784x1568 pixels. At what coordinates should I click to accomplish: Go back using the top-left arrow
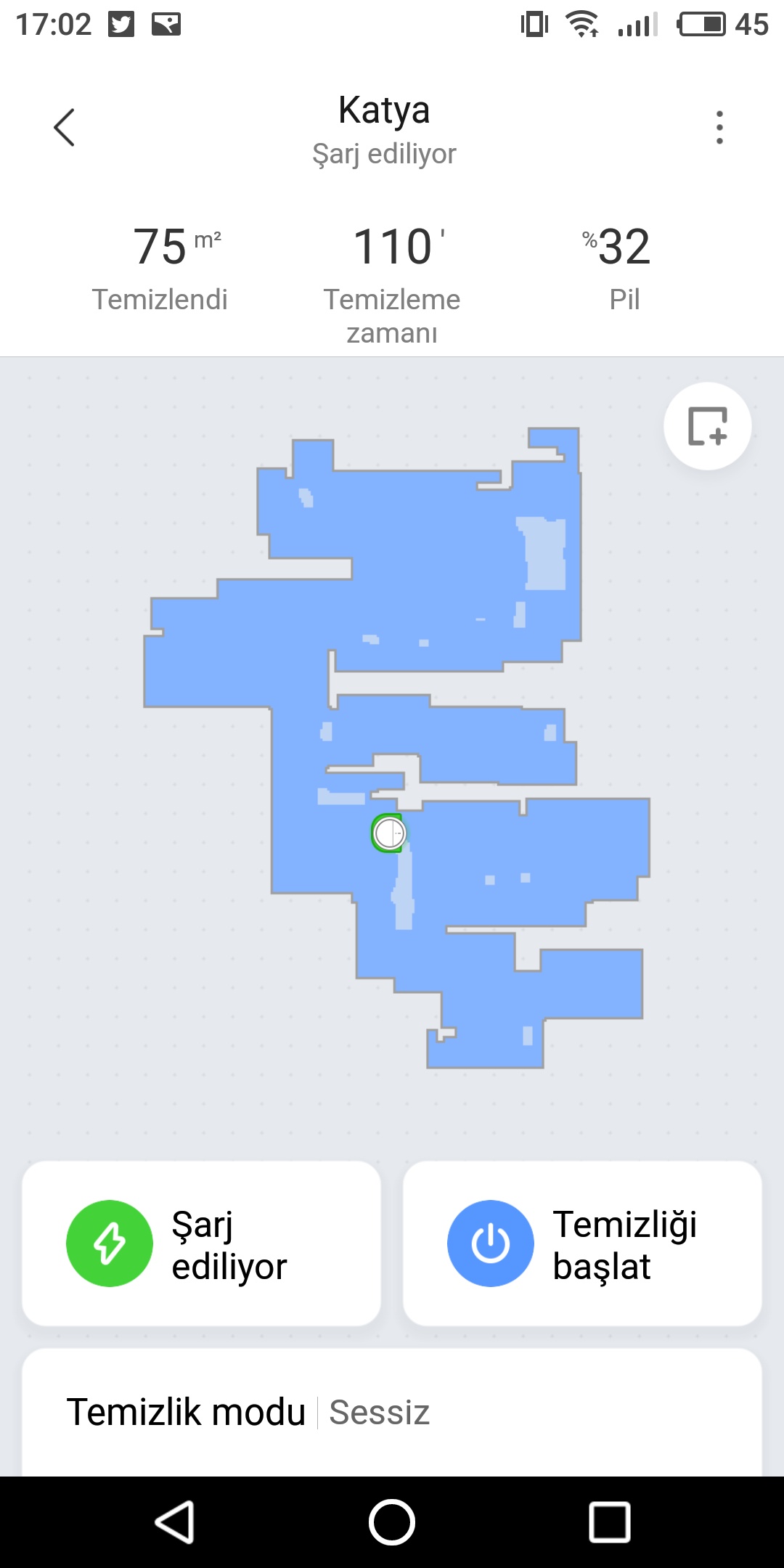point(64,128)
